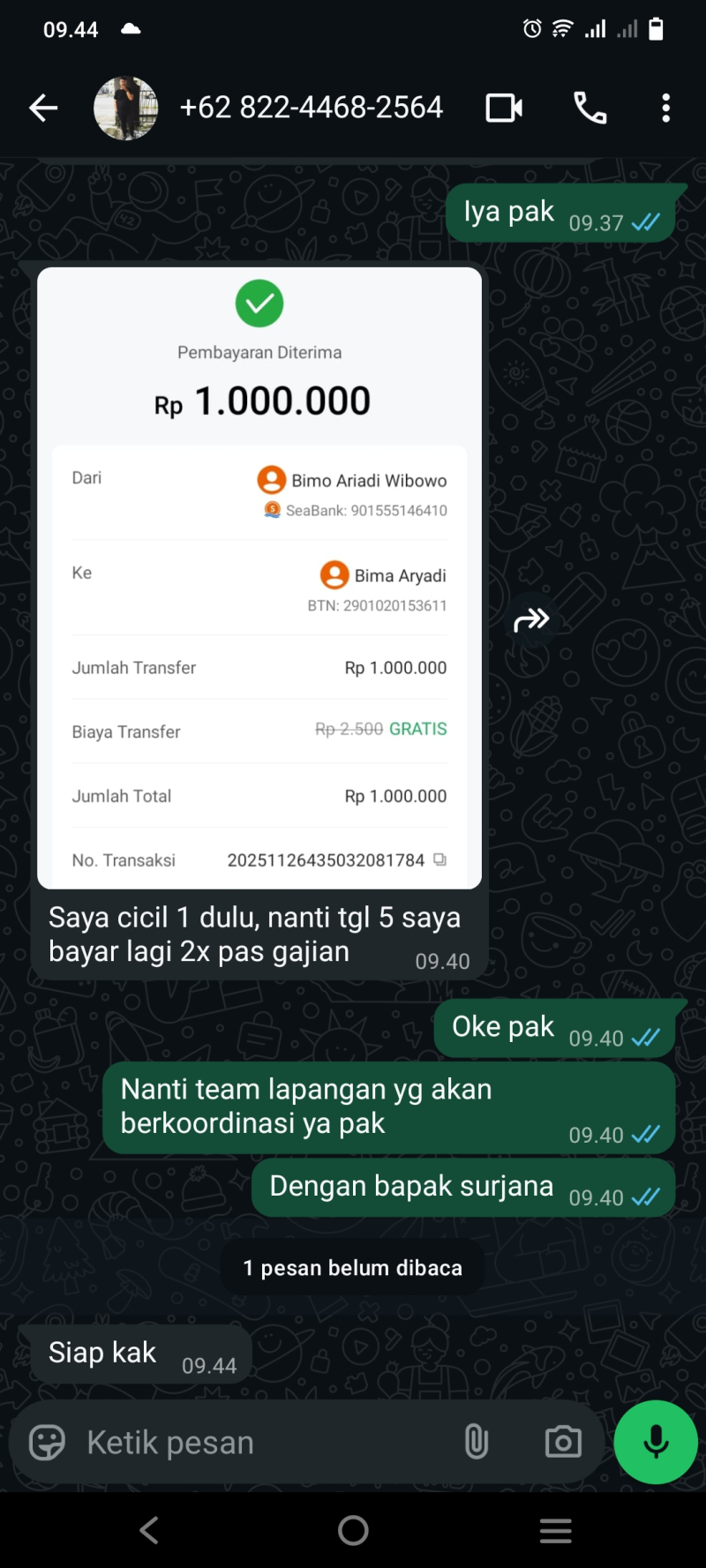Viewport: 706px width, 1568px height.
Task: Go back to the chat list
Action: [x=42, y=108]
